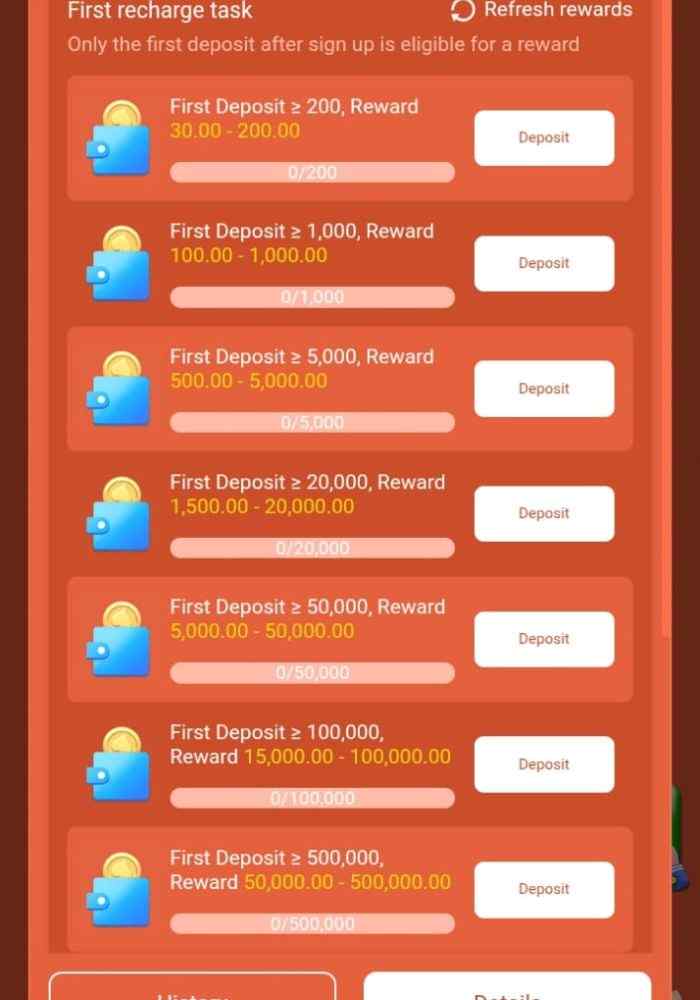Hit Deposit for the ≥ 20,000 reward
Screen dimensions: 700x1000
(x=543, y=513)
